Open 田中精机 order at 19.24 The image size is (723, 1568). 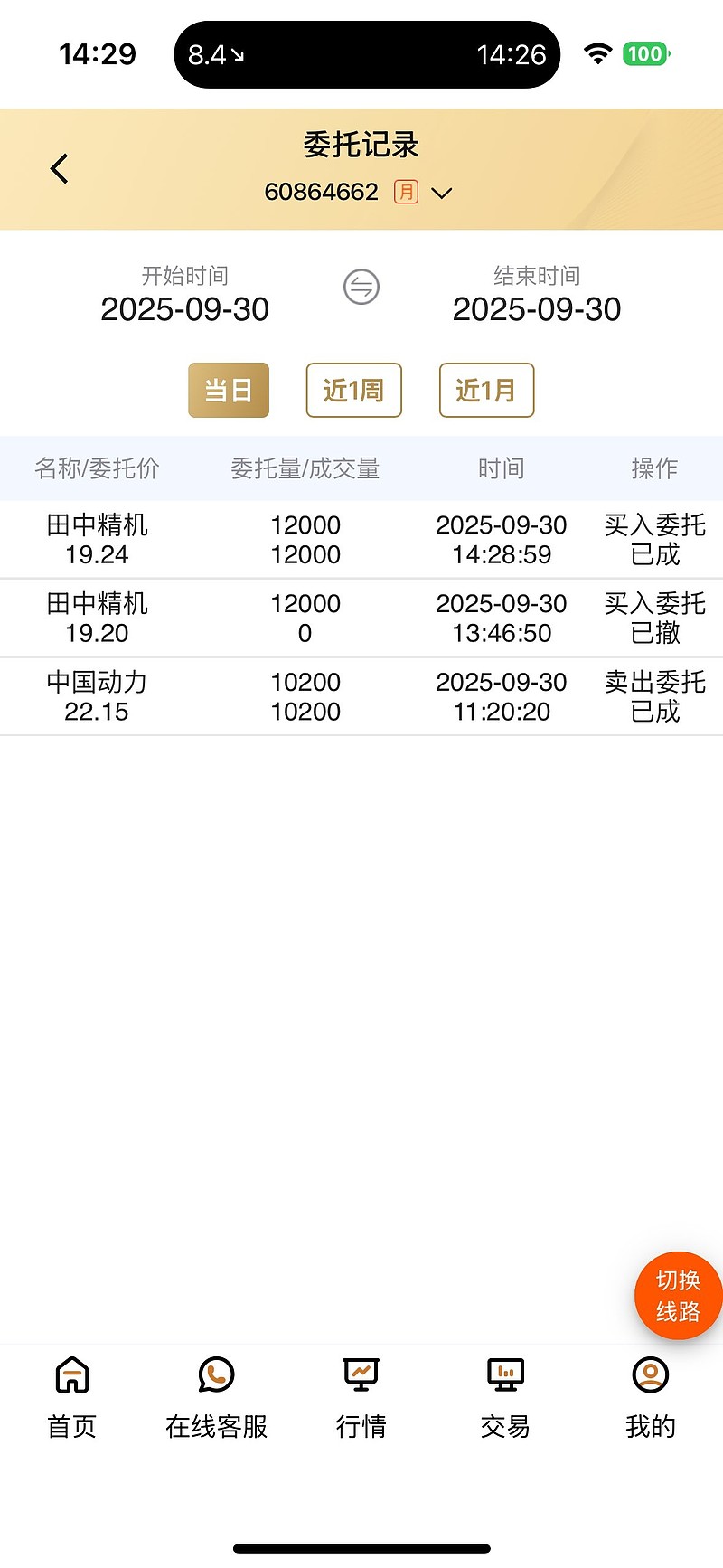click(x=361, y=540)
